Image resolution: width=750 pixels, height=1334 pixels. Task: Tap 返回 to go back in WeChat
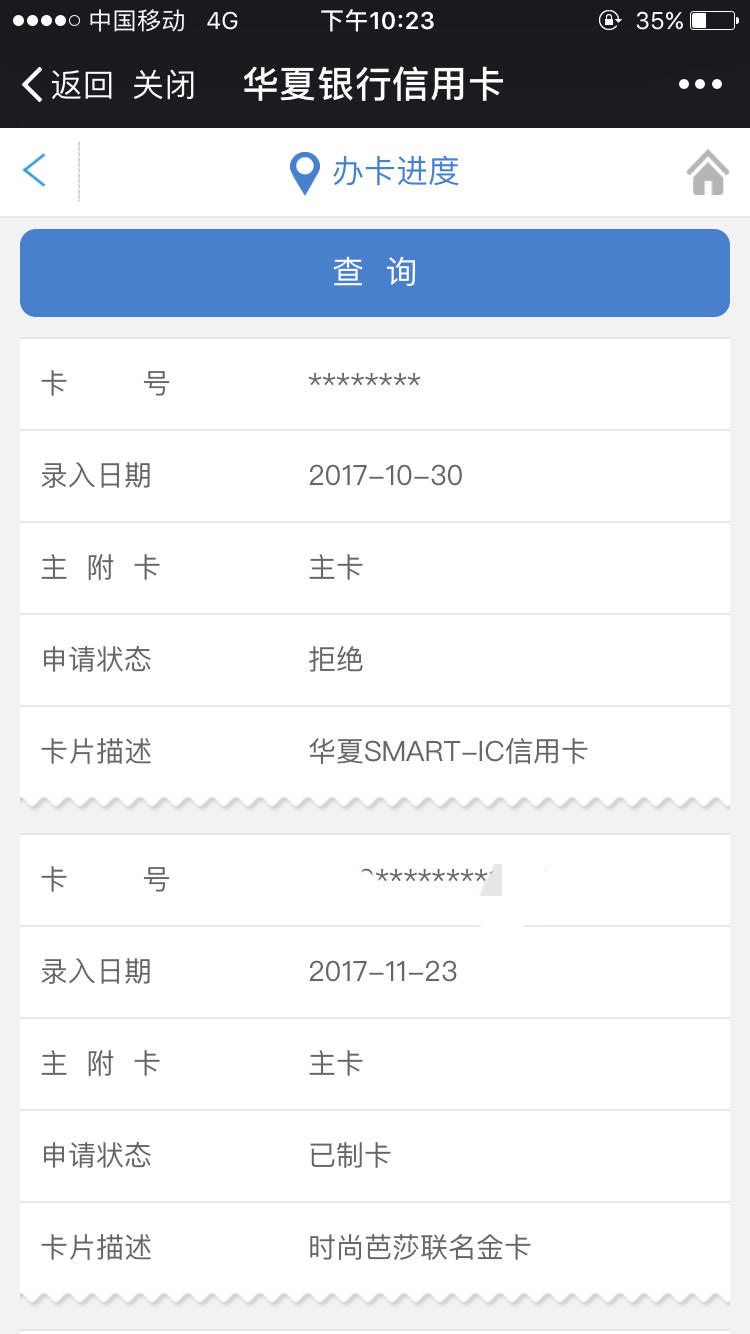67,85
